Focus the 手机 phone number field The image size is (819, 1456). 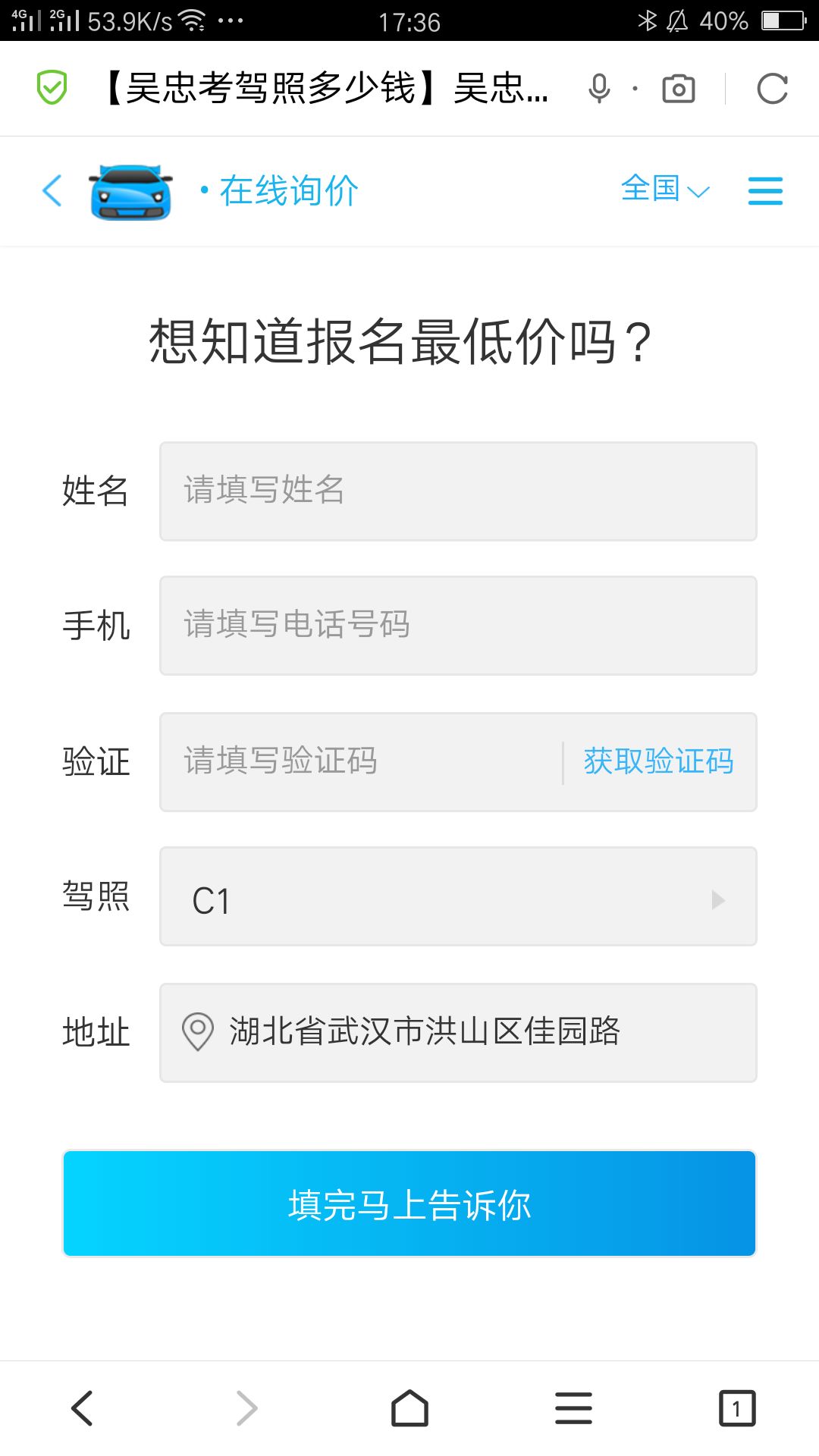pos(458,626)
